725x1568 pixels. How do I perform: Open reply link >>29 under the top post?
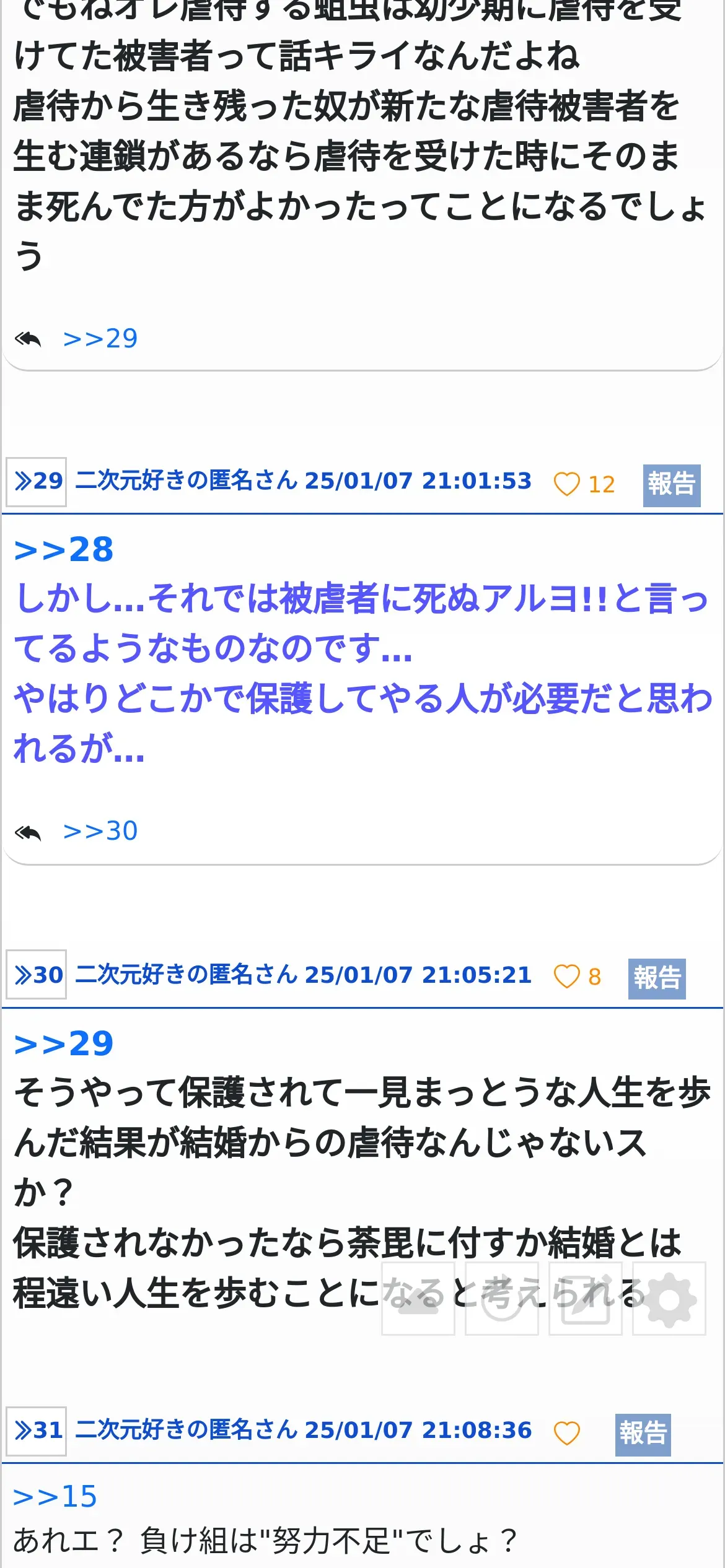click(100, 339)
